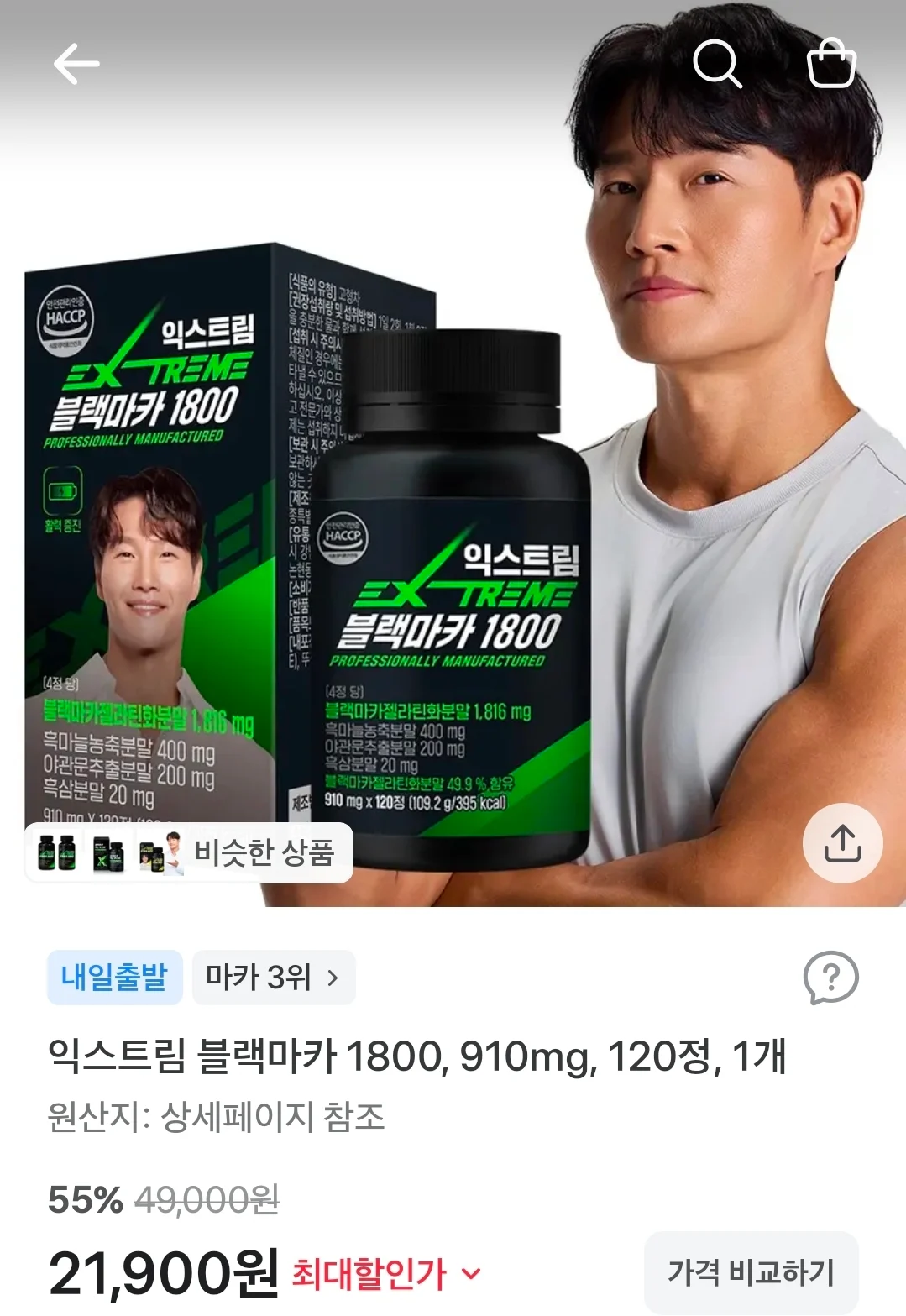906x1316 pixels.
Task: Open the shopping cart
Action: tap(831, 63)
